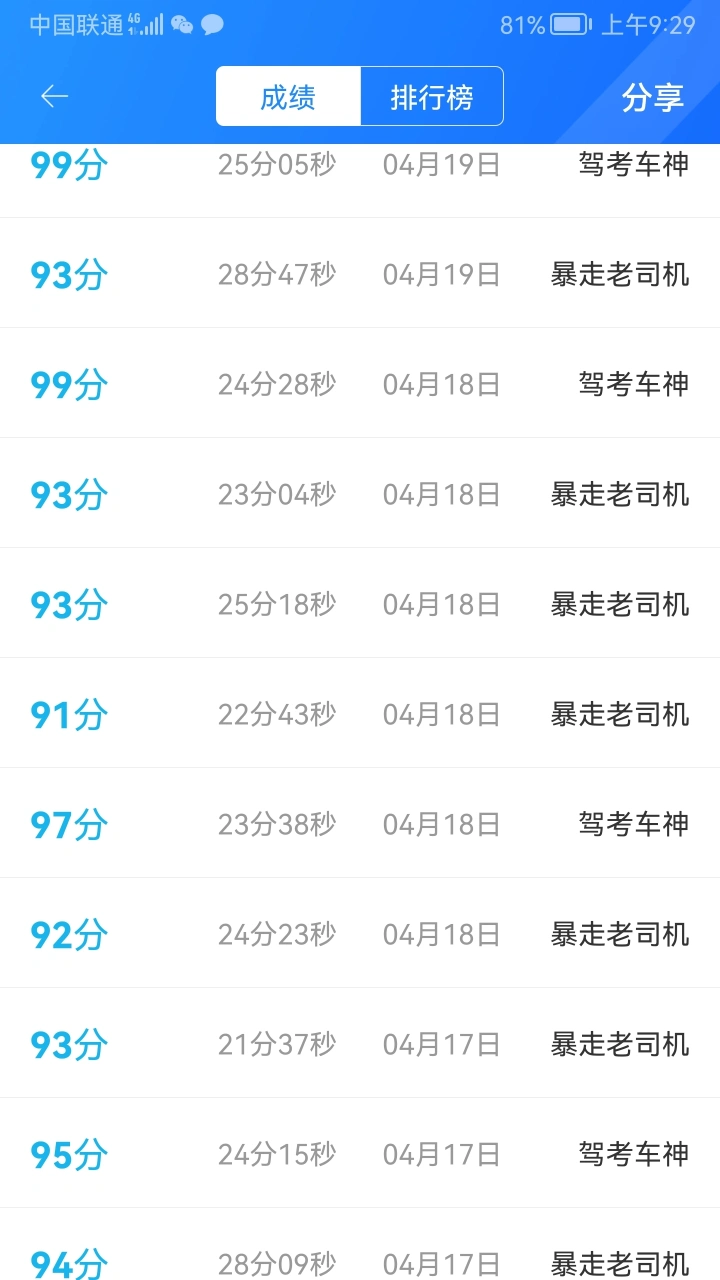
Task: Open the 97分 record with 23分38秒
Action: [x=360, y=824]
